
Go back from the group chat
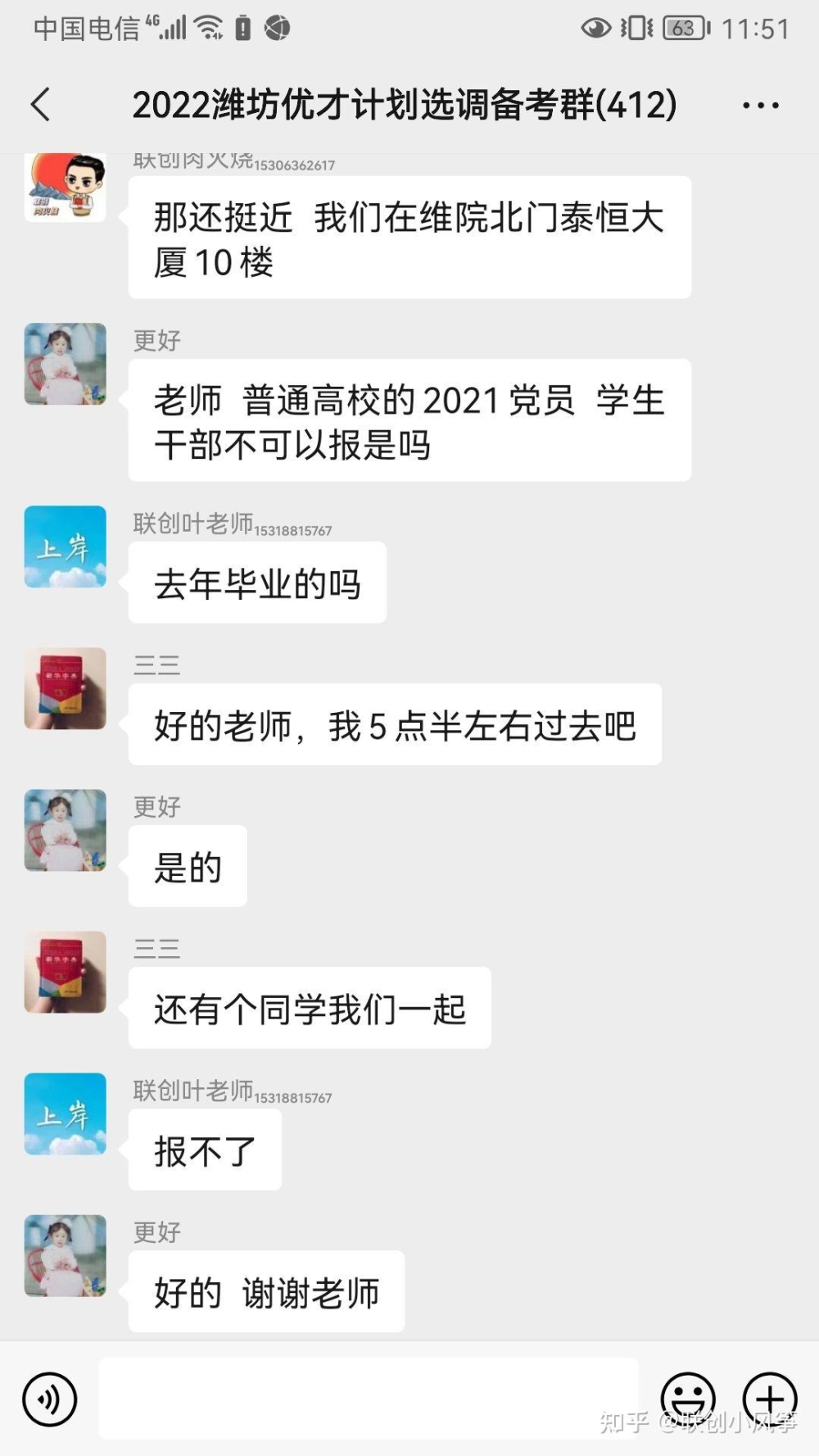(41, 105)
